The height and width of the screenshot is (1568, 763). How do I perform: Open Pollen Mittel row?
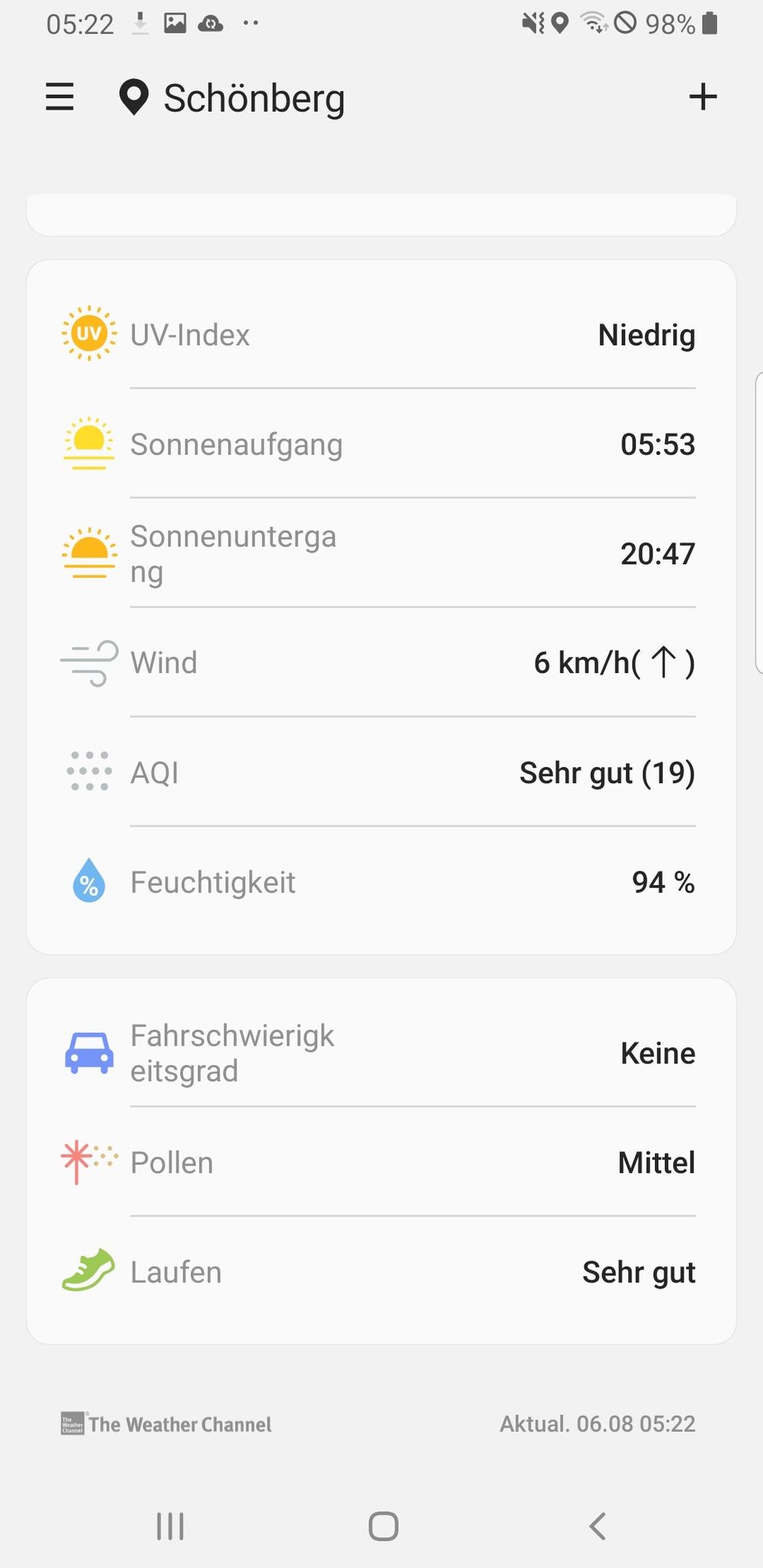tap(381, 1162)
